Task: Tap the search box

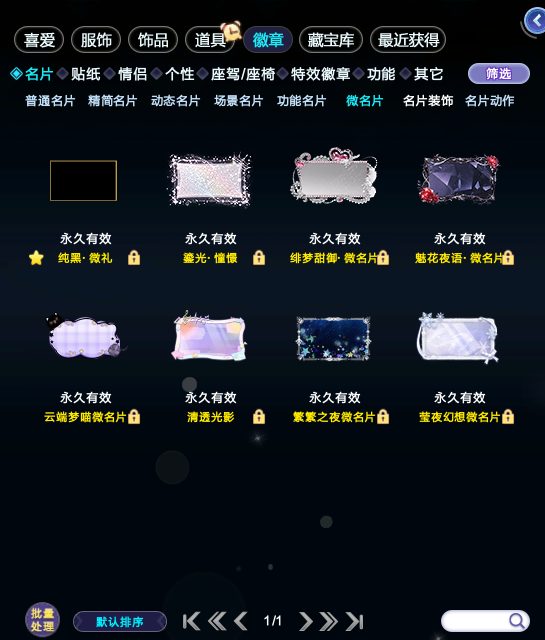Action: pyautogui.click(x=485, y=621)
